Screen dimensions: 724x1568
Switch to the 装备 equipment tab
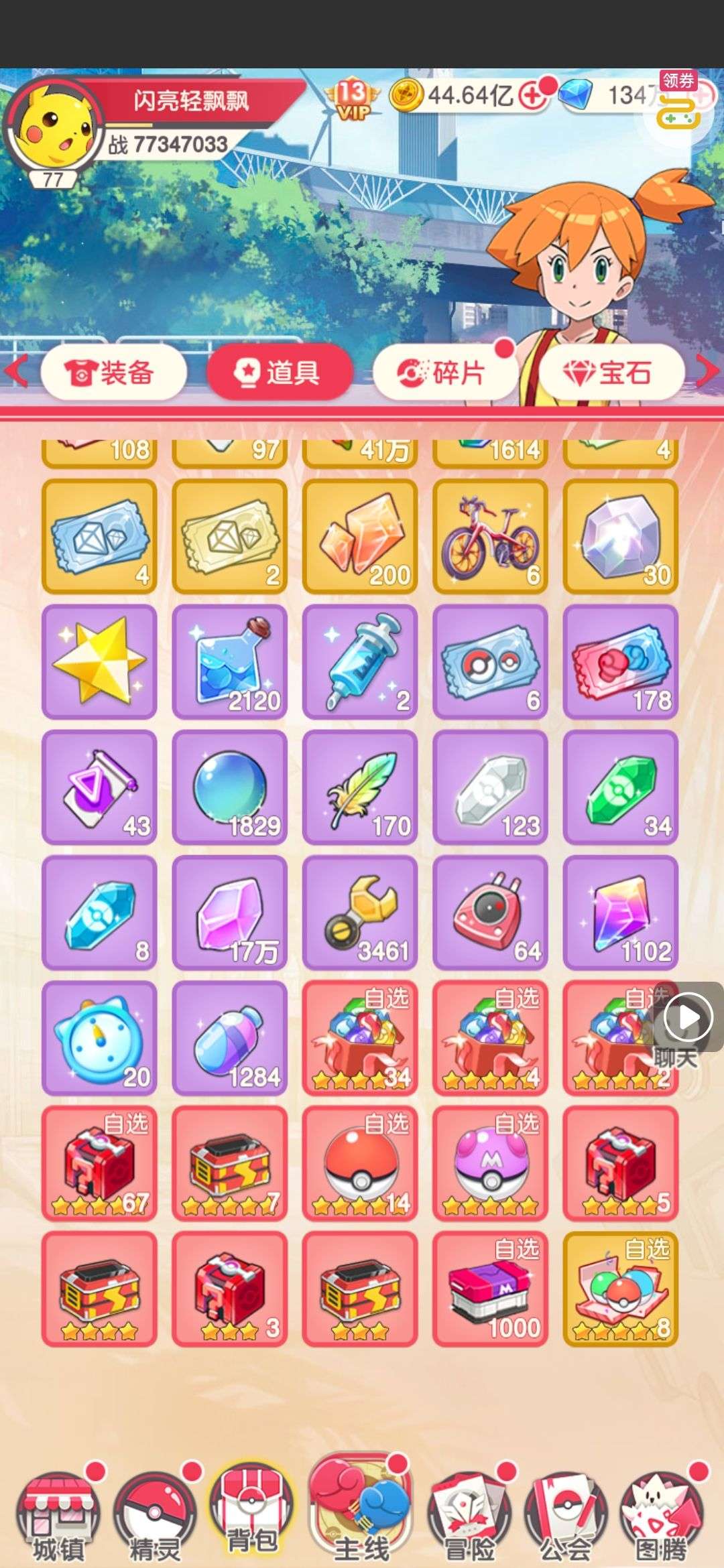[113, 372]
